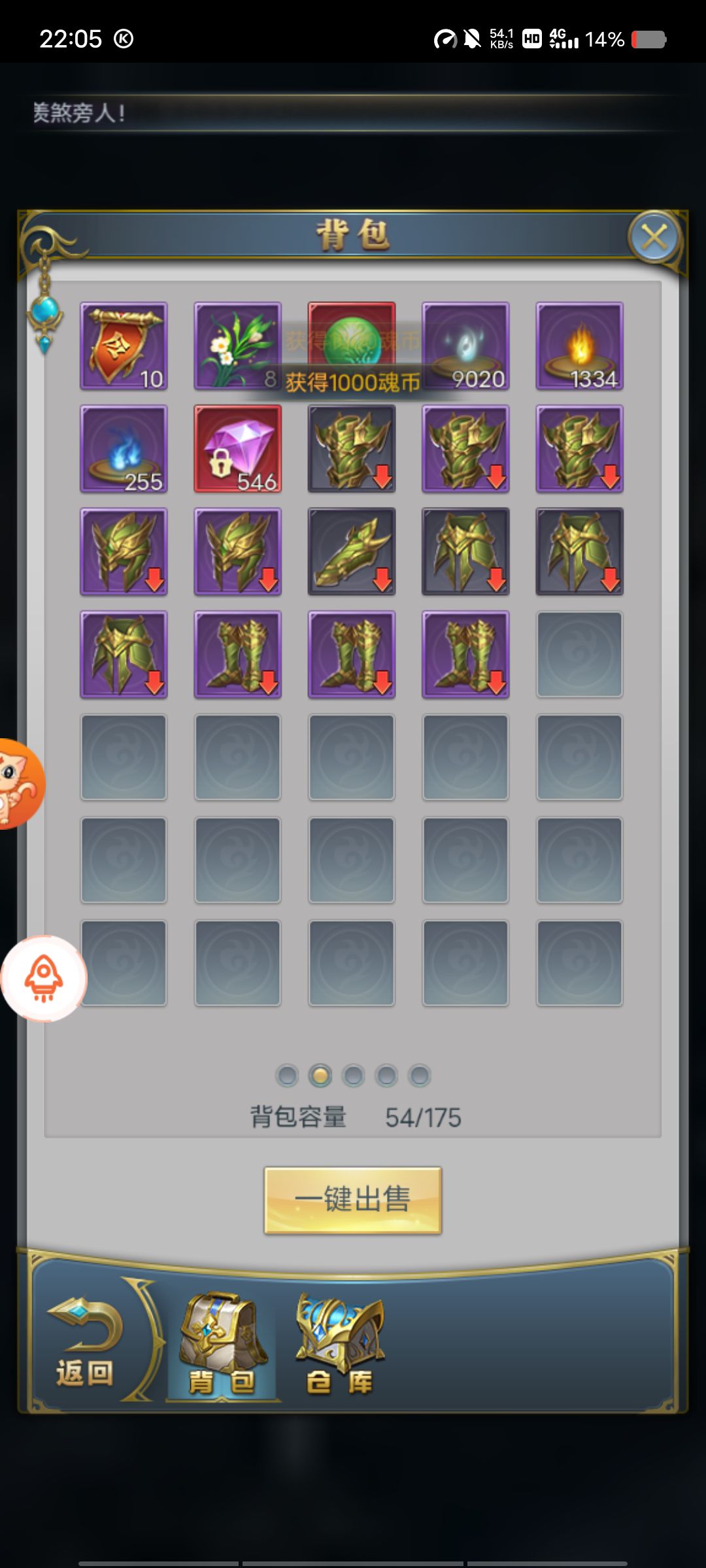This screenshot has height=1568, width=706.
Task: Jump to the fifth inventory page dot
Action: pos(419,1075)
